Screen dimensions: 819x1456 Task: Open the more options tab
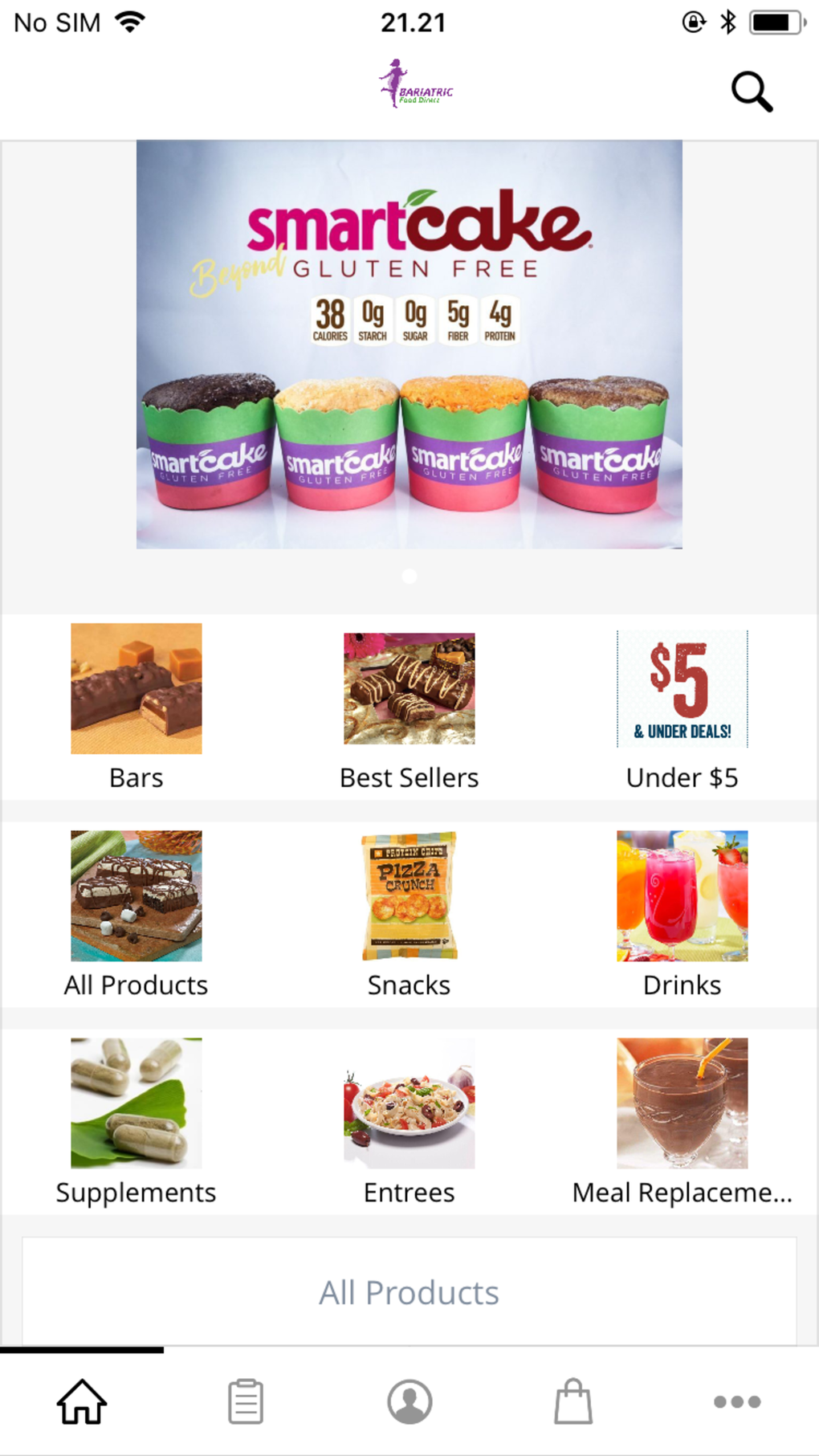click(737, 1401)
